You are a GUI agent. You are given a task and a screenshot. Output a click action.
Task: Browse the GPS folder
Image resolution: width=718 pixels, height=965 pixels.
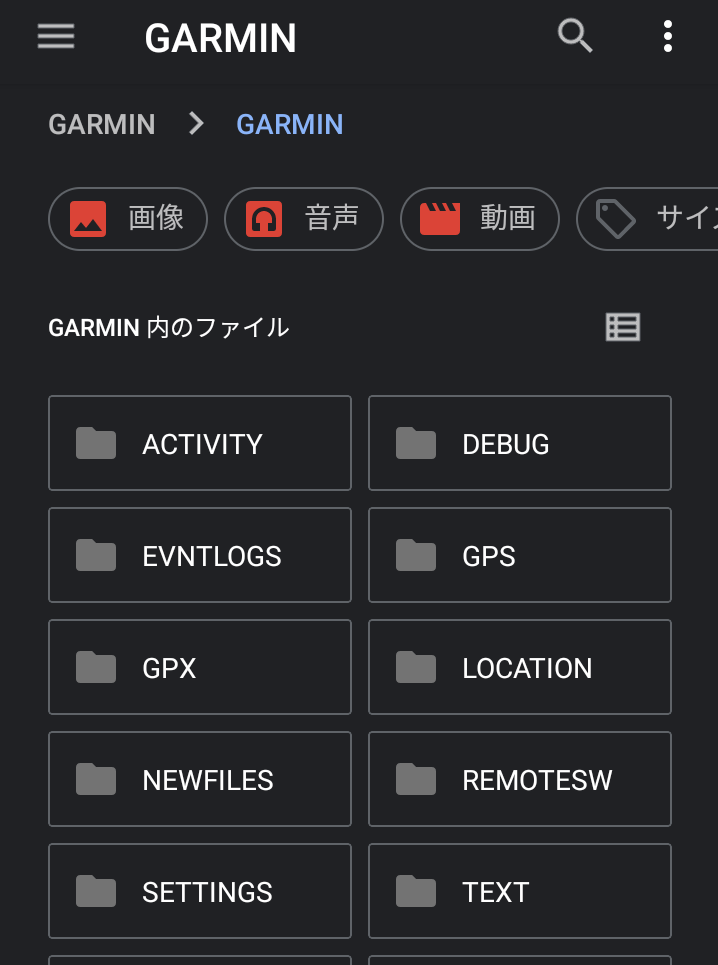pyautogui.click(x=520, y=555)
